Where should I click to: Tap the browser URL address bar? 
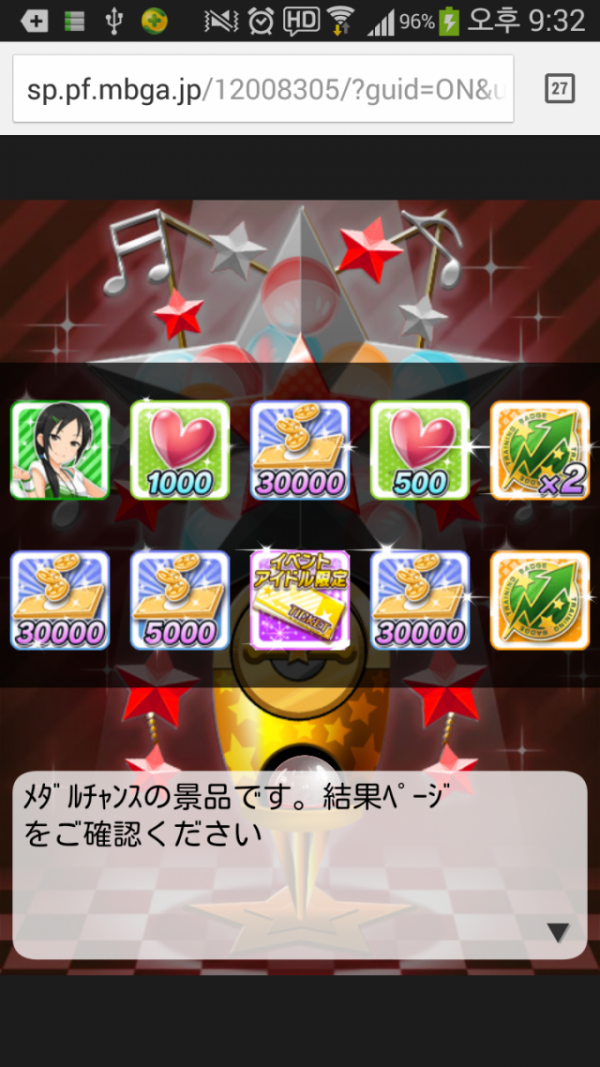[x=262, y=89]
